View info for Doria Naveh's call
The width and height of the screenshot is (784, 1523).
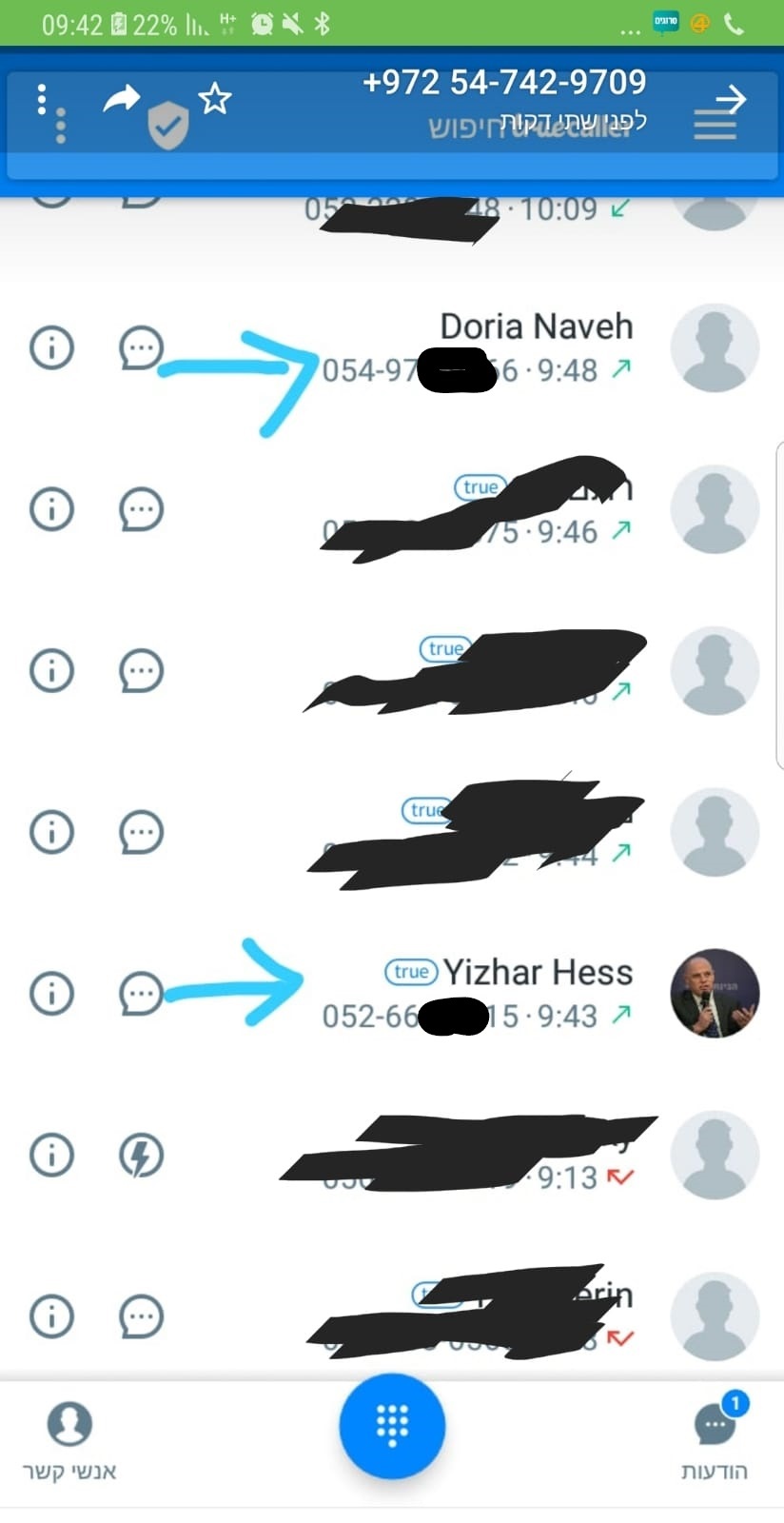(52, 347)
